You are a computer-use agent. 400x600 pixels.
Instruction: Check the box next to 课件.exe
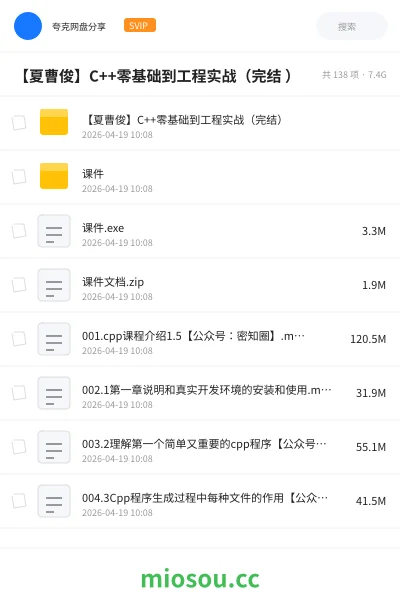click(x=19, y=231)
